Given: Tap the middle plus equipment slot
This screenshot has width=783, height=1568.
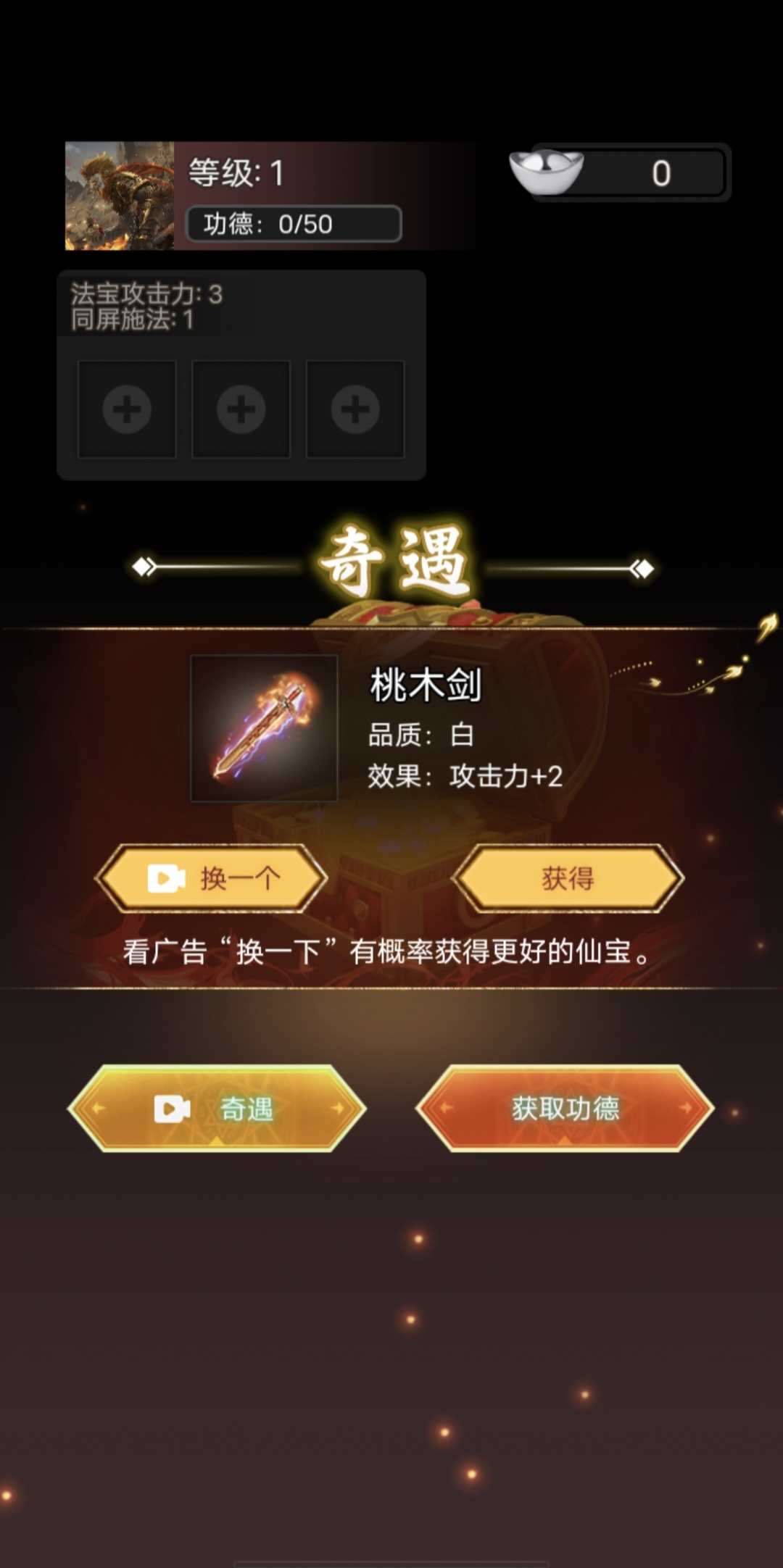Looking at the screenshot, I should pyautogui.click(x=241, y=409).
